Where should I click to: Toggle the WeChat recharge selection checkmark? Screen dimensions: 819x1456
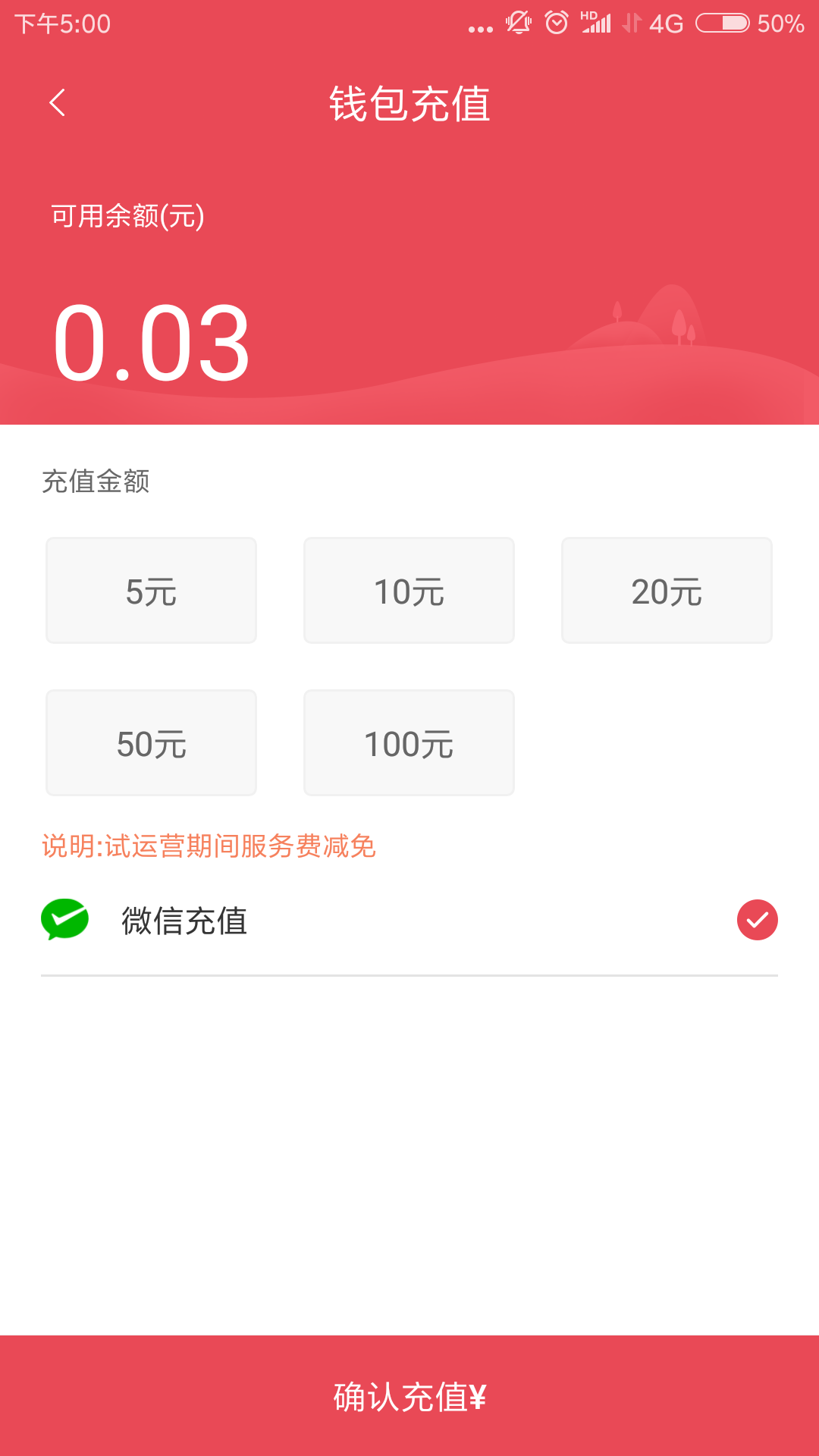(758, 920)
